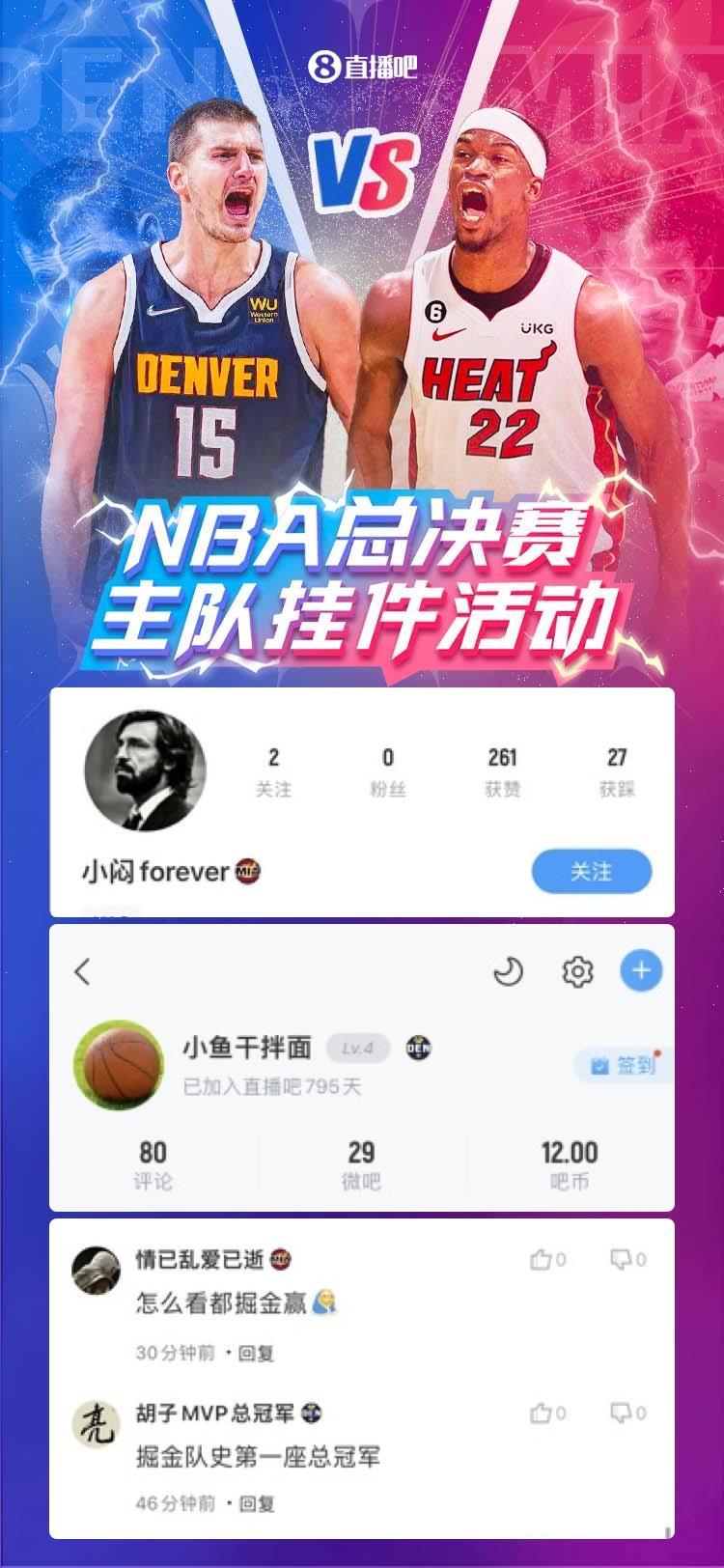Click the team badge beside 情已乱爱已逝
The width and height of the screenshot is (724, 1568).
point(279,1259)
